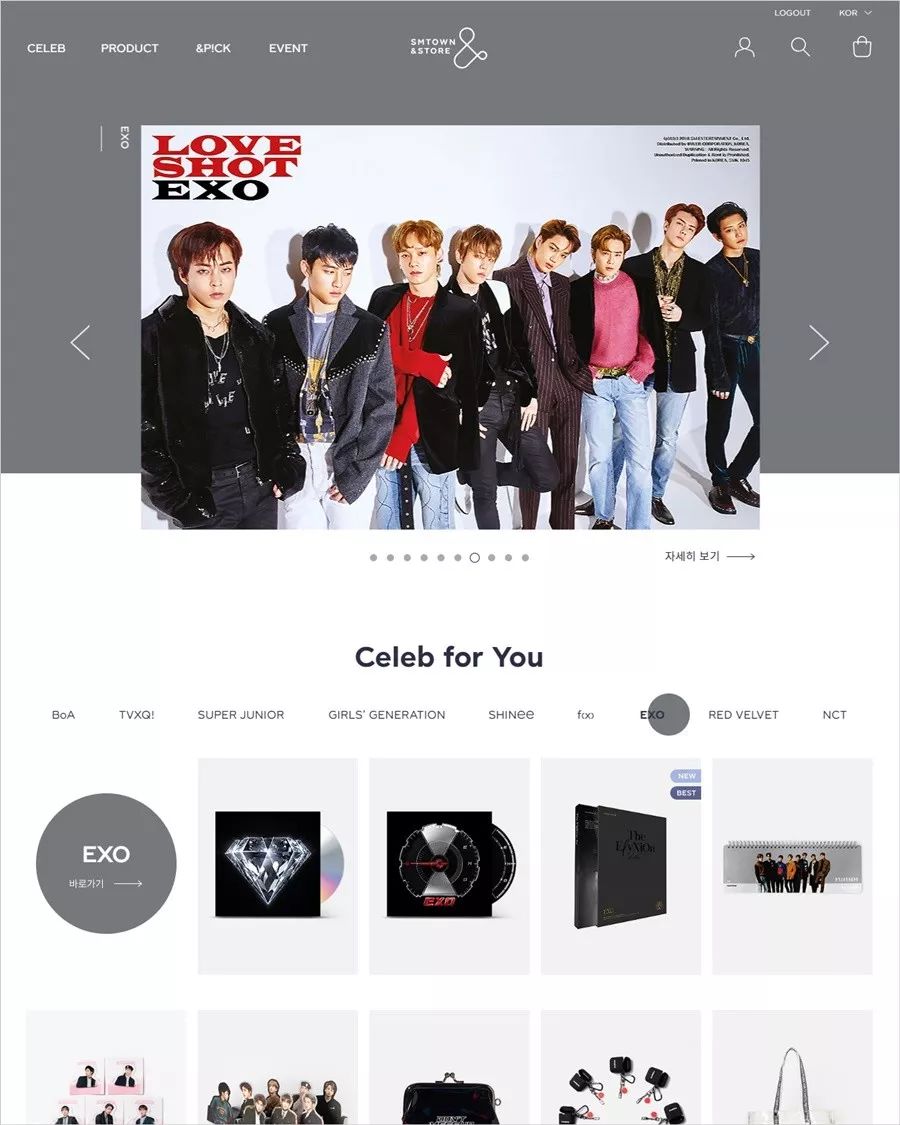Switch to SUPER JUNIOR tab
900x1125 pixels.
point(240,715)
